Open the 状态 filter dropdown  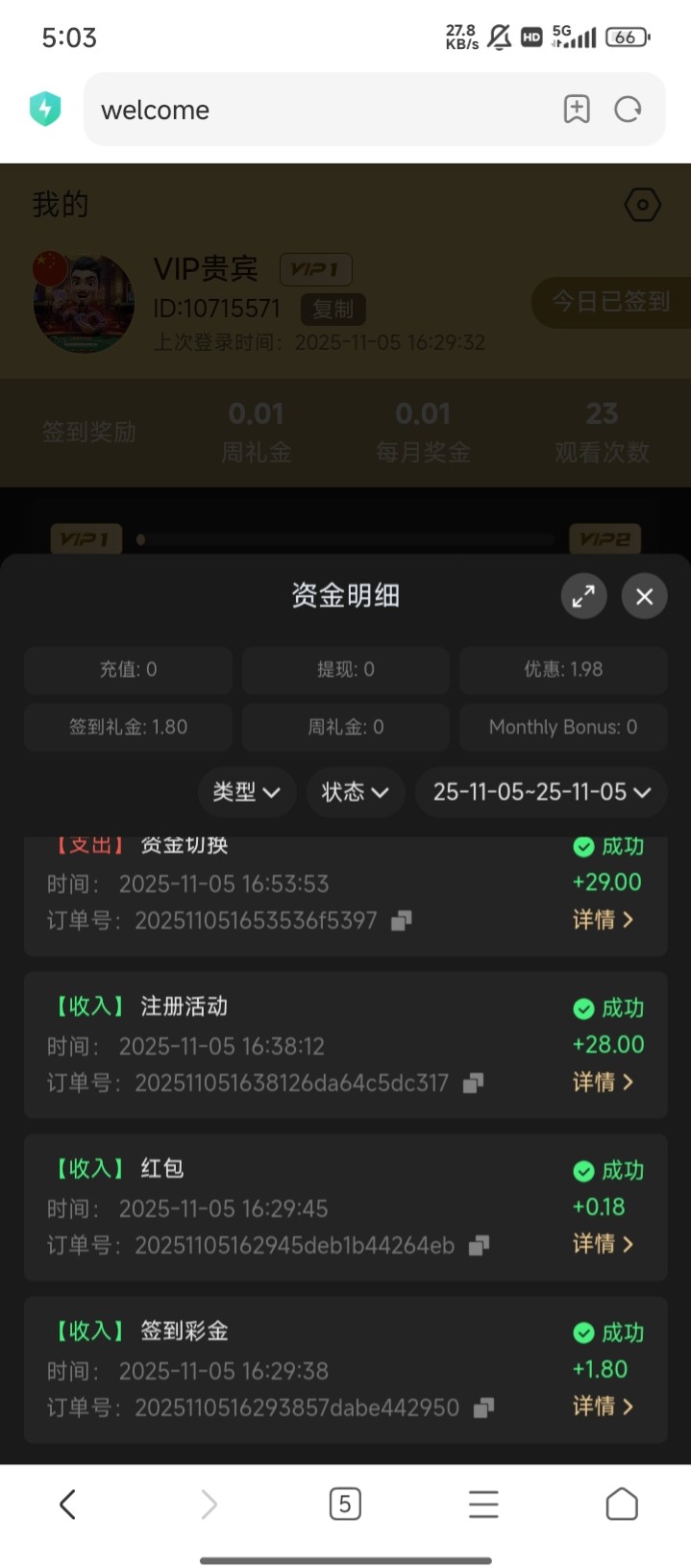coord(355,792)
